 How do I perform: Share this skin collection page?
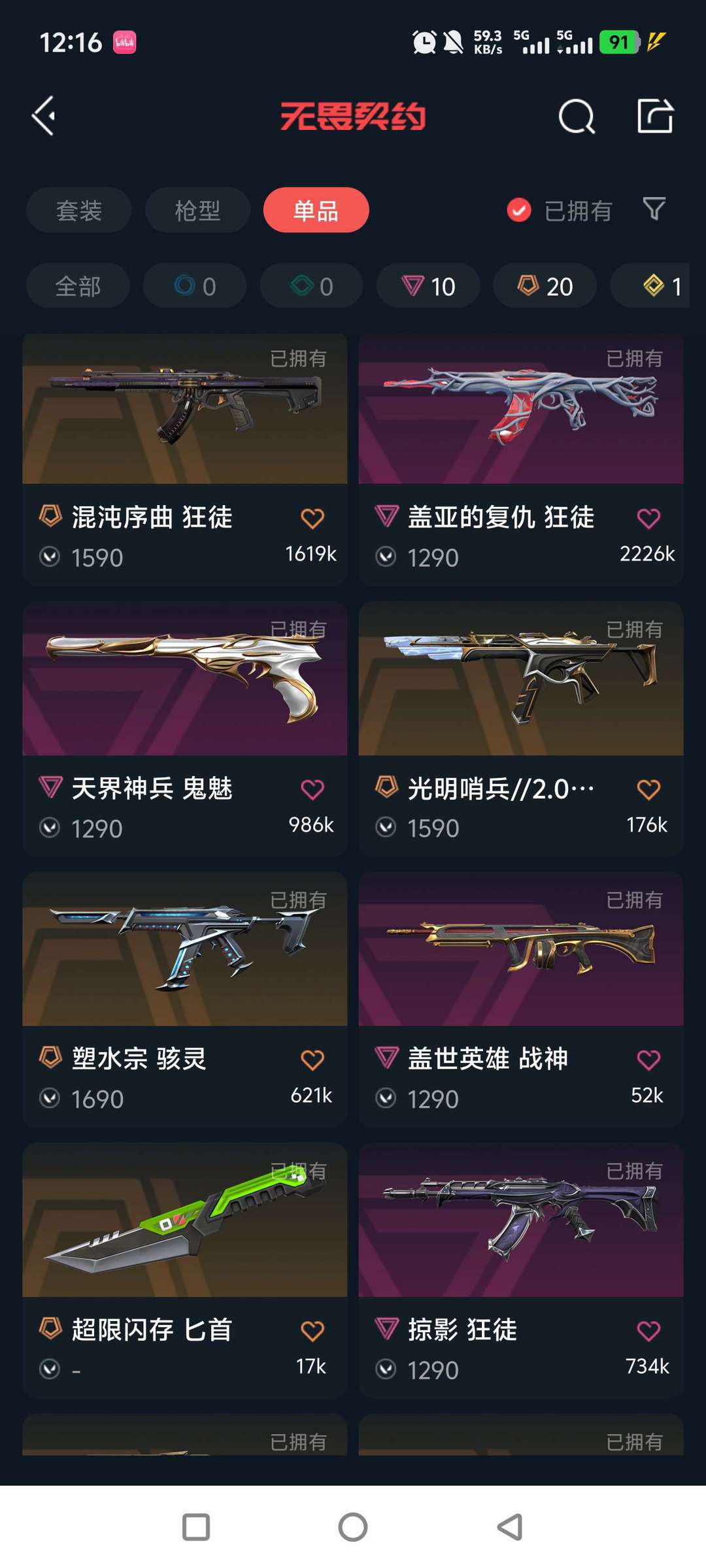coord(655,117)
